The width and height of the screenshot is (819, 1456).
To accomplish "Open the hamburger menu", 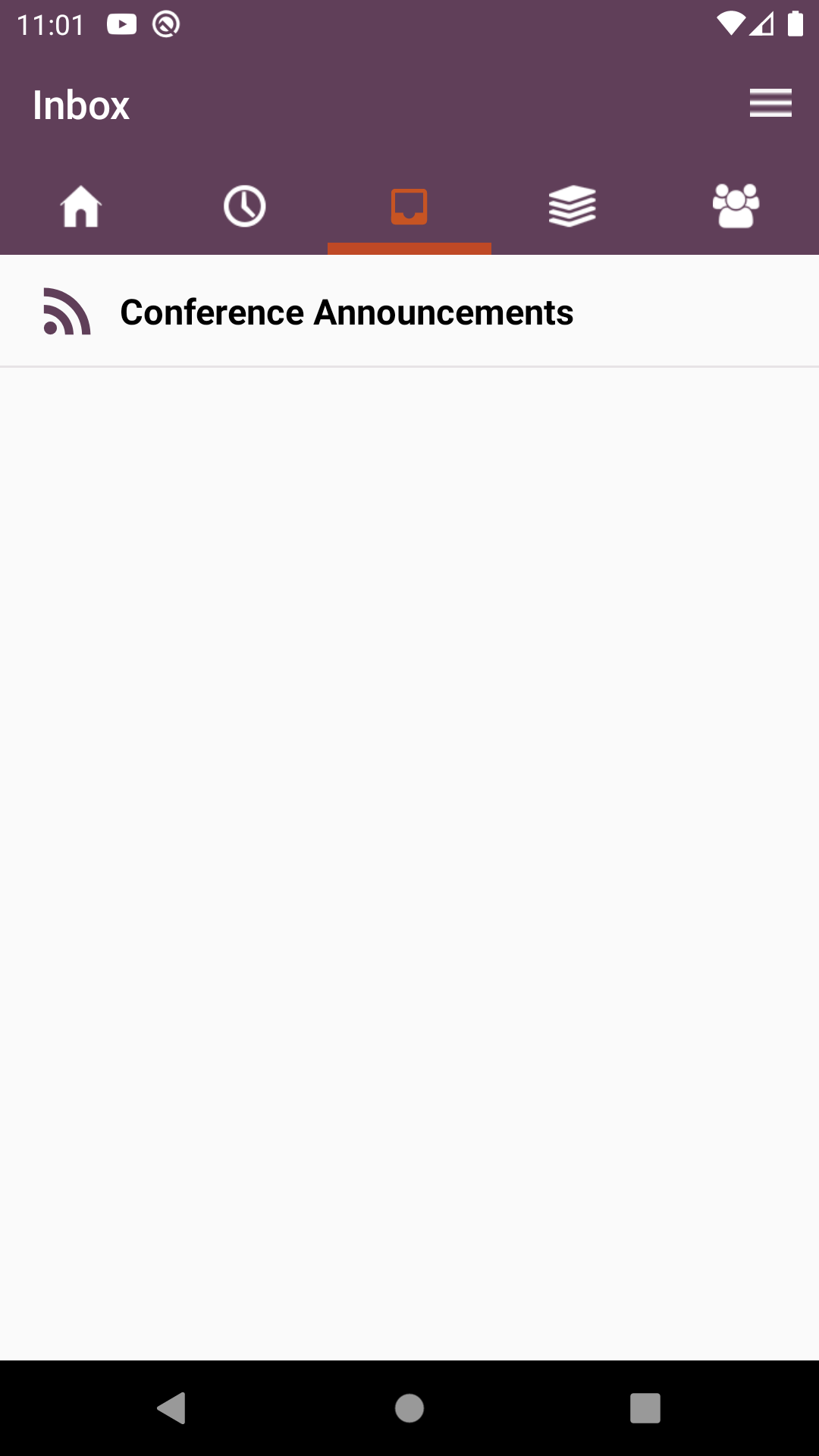I will tap(770, 103).
